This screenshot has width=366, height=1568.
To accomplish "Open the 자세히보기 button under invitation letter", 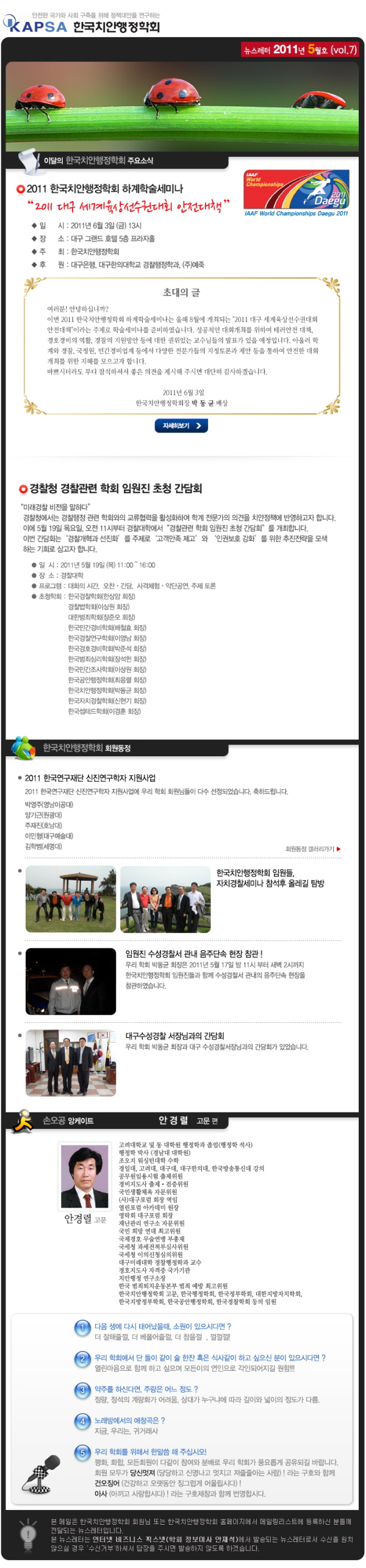I will [x=181, y=427].
